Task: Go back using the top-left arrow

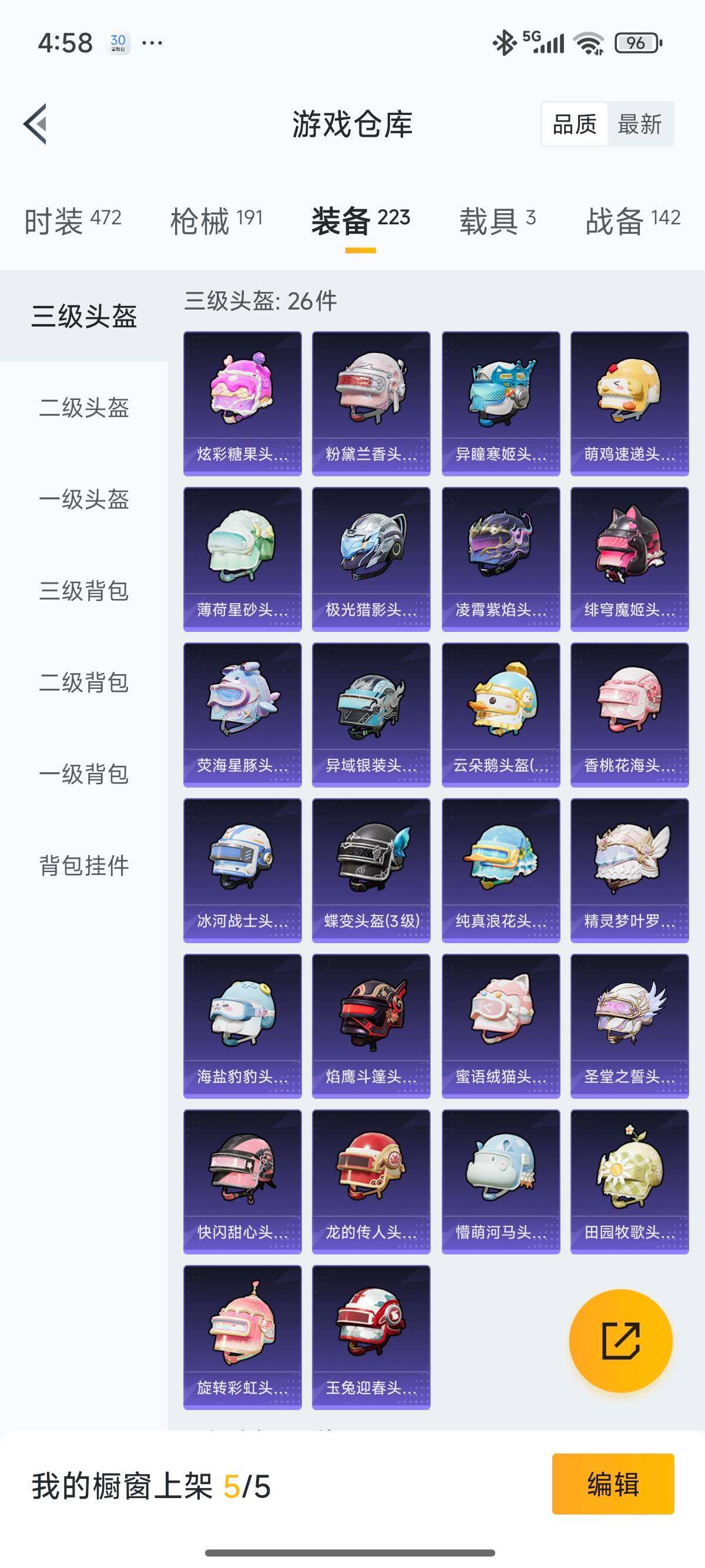Action: 36,124
